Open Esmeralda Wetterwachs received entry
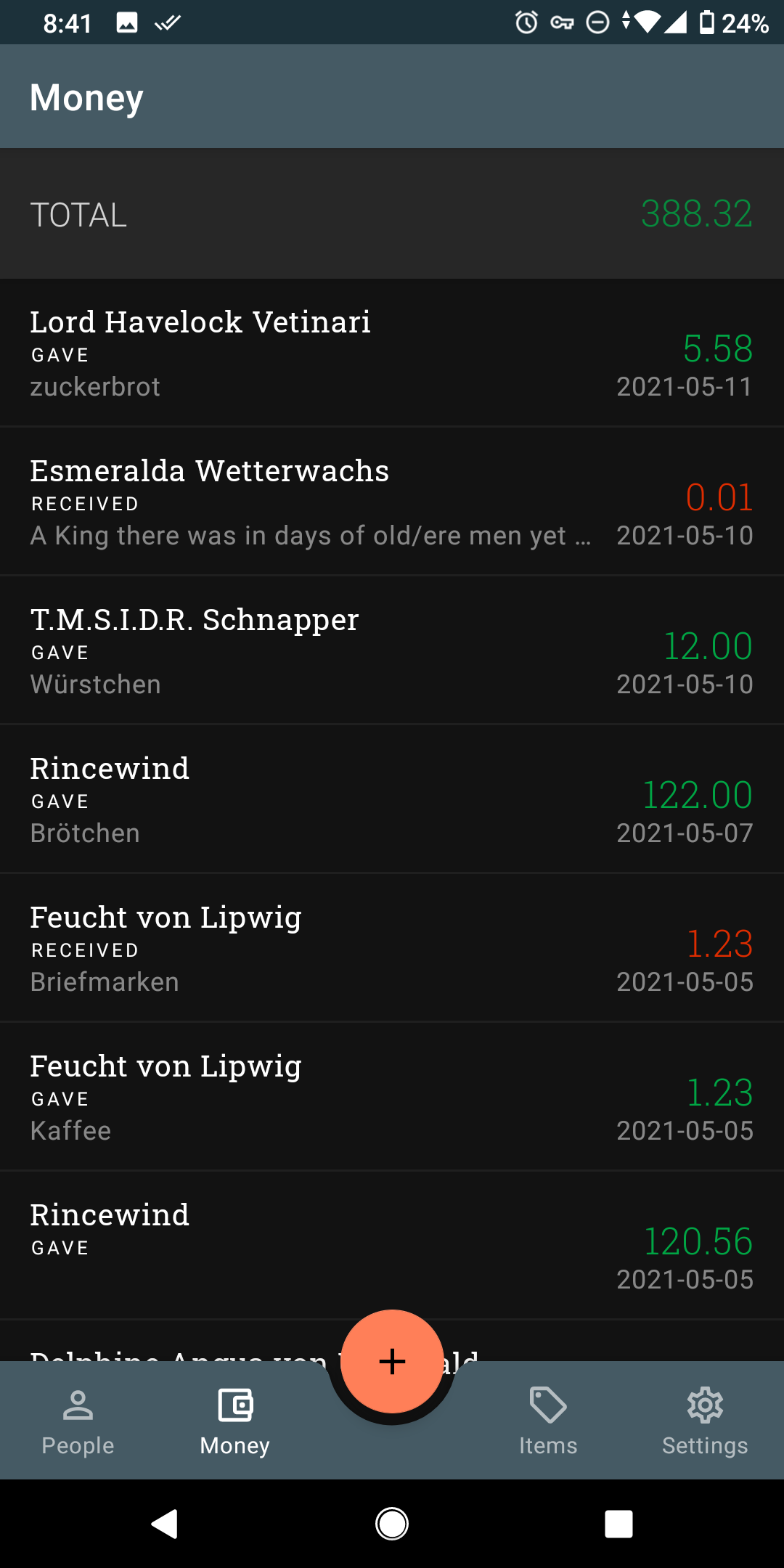Screen dimensions: 784x1568 392,502
